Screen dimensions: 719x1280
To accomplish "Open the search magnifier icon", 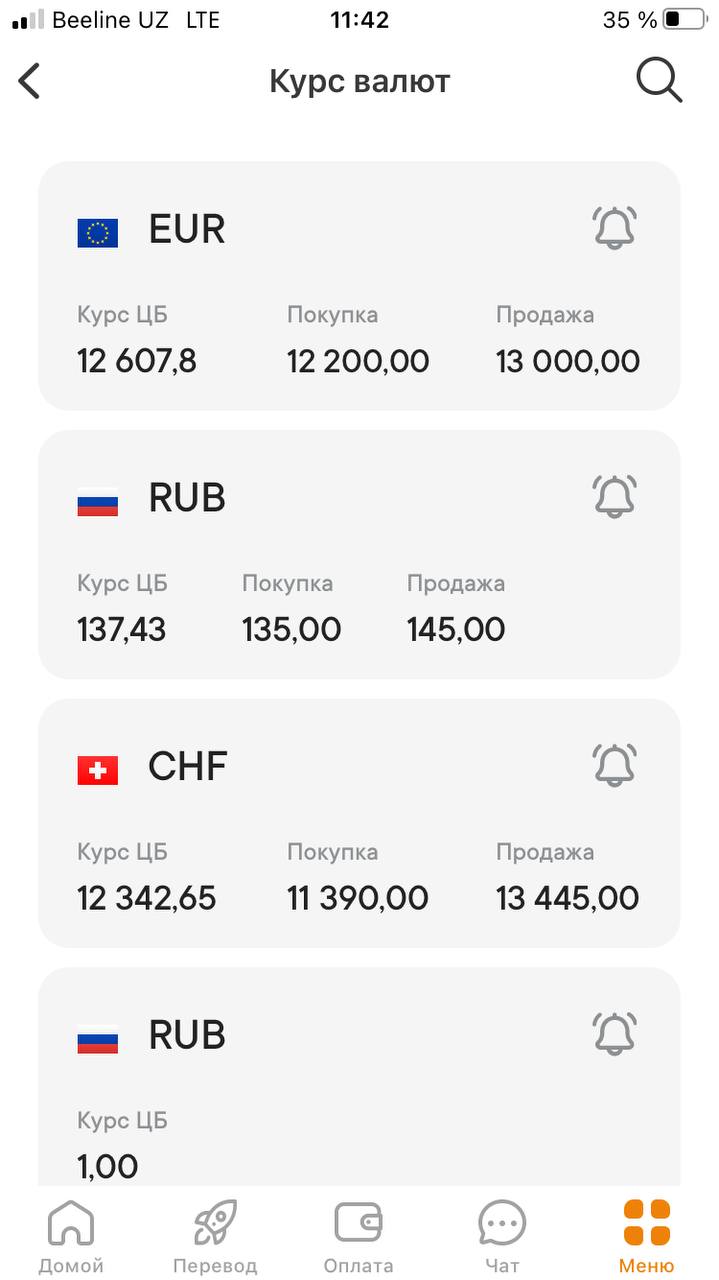I will [x=659, y=81].
